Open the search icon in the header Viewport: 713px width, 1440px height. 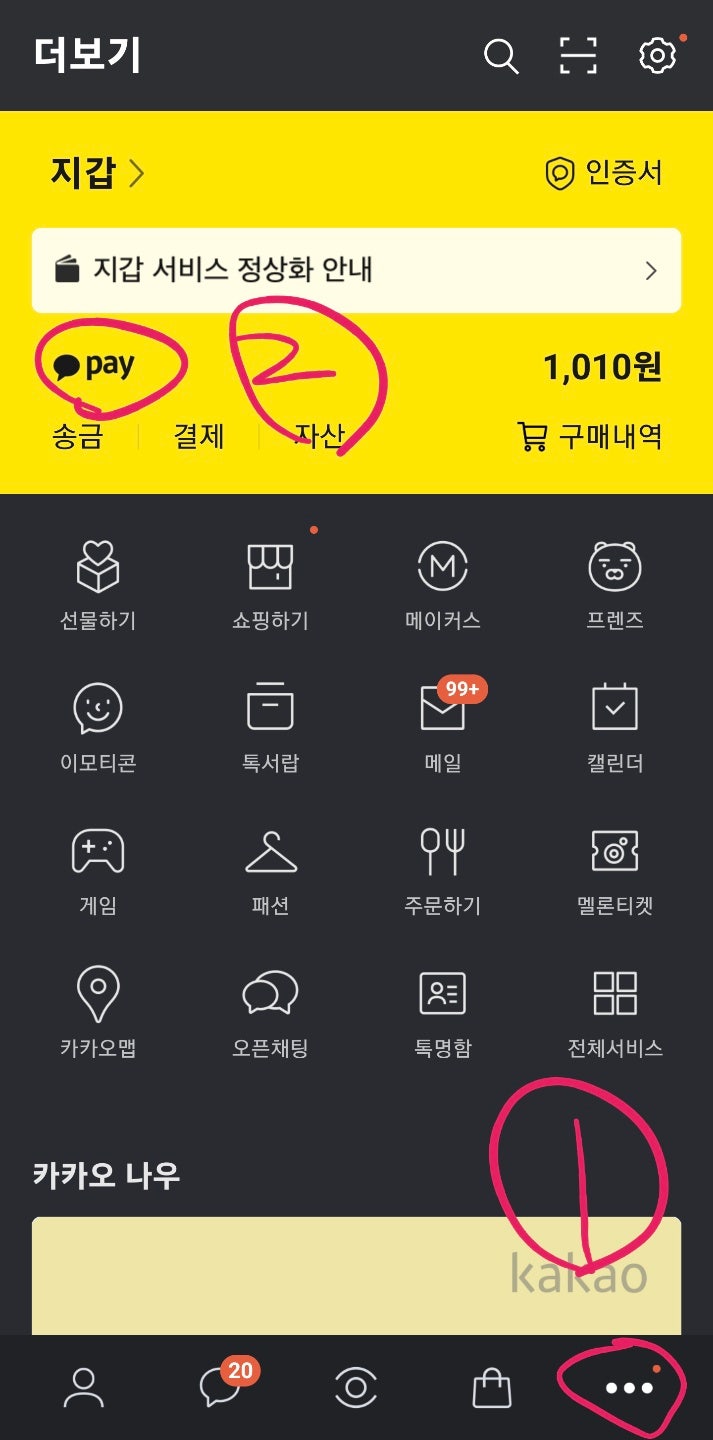click(x=501, y=56)
